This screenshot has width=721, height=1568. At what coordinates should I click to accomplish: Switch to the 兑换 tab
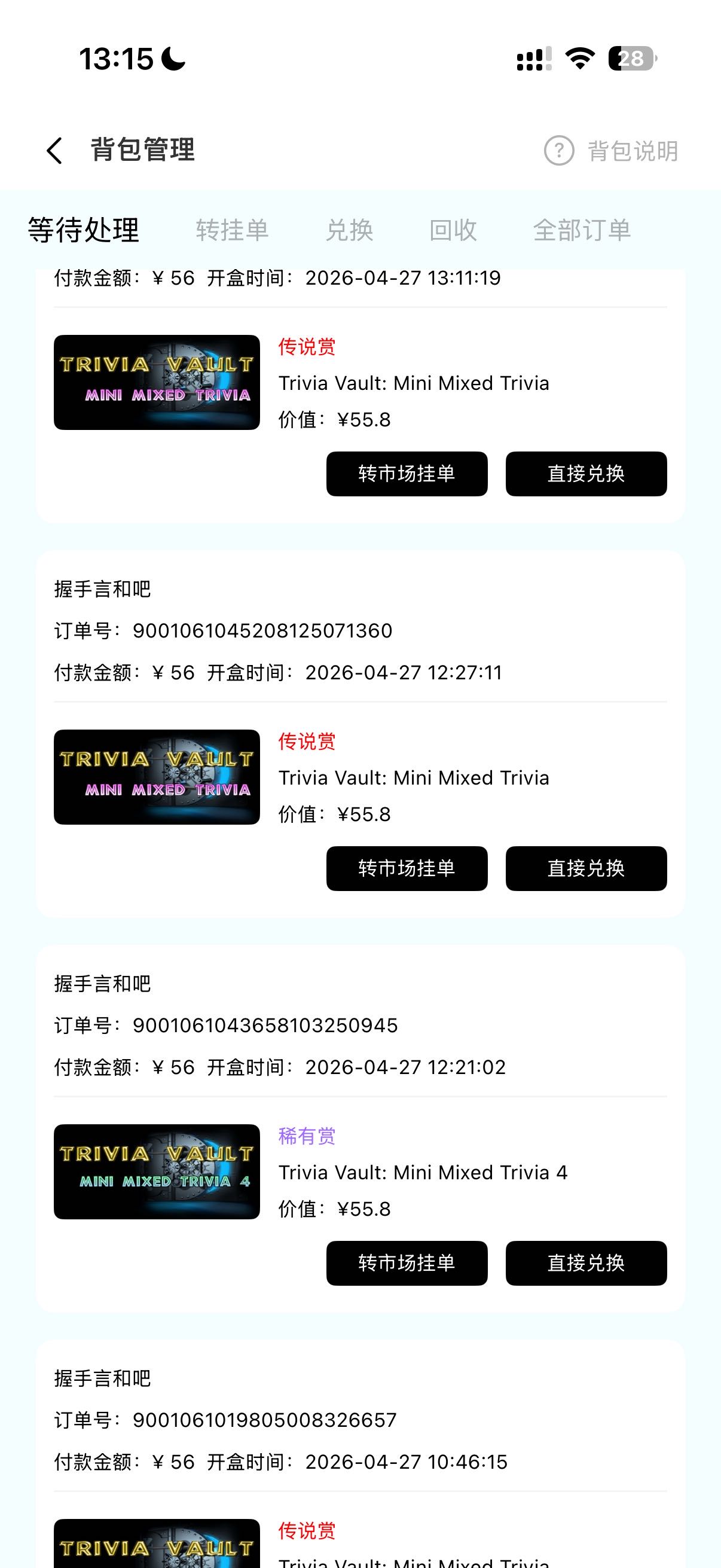349,230
